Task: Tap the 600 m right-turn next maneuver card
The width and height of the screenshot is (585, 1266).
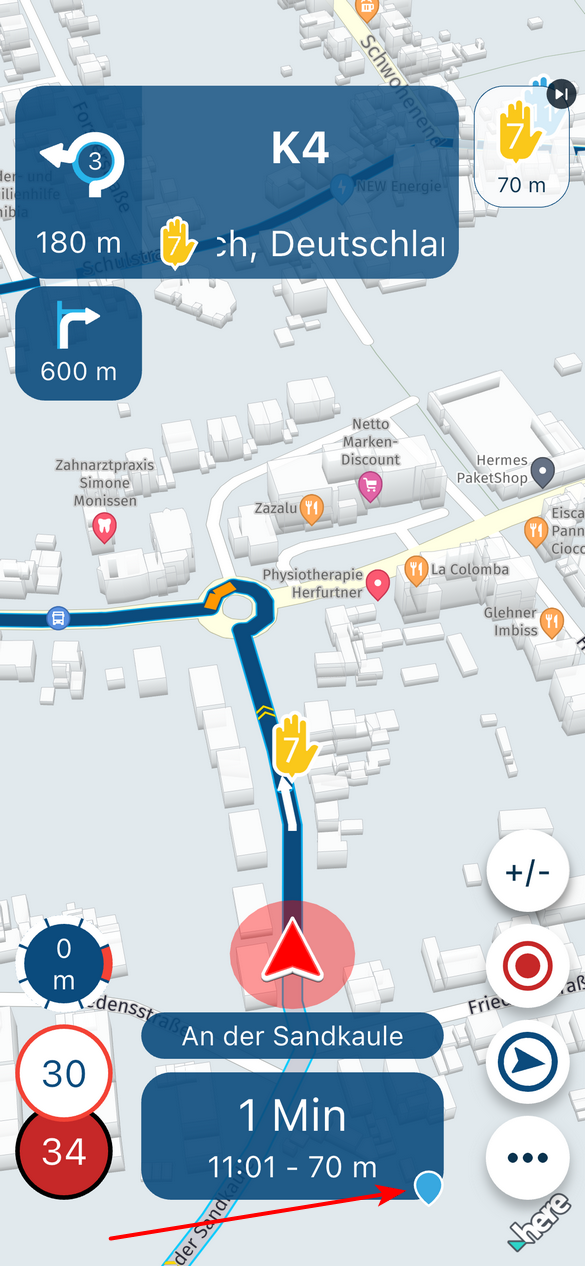Action: tap(79, 344)
